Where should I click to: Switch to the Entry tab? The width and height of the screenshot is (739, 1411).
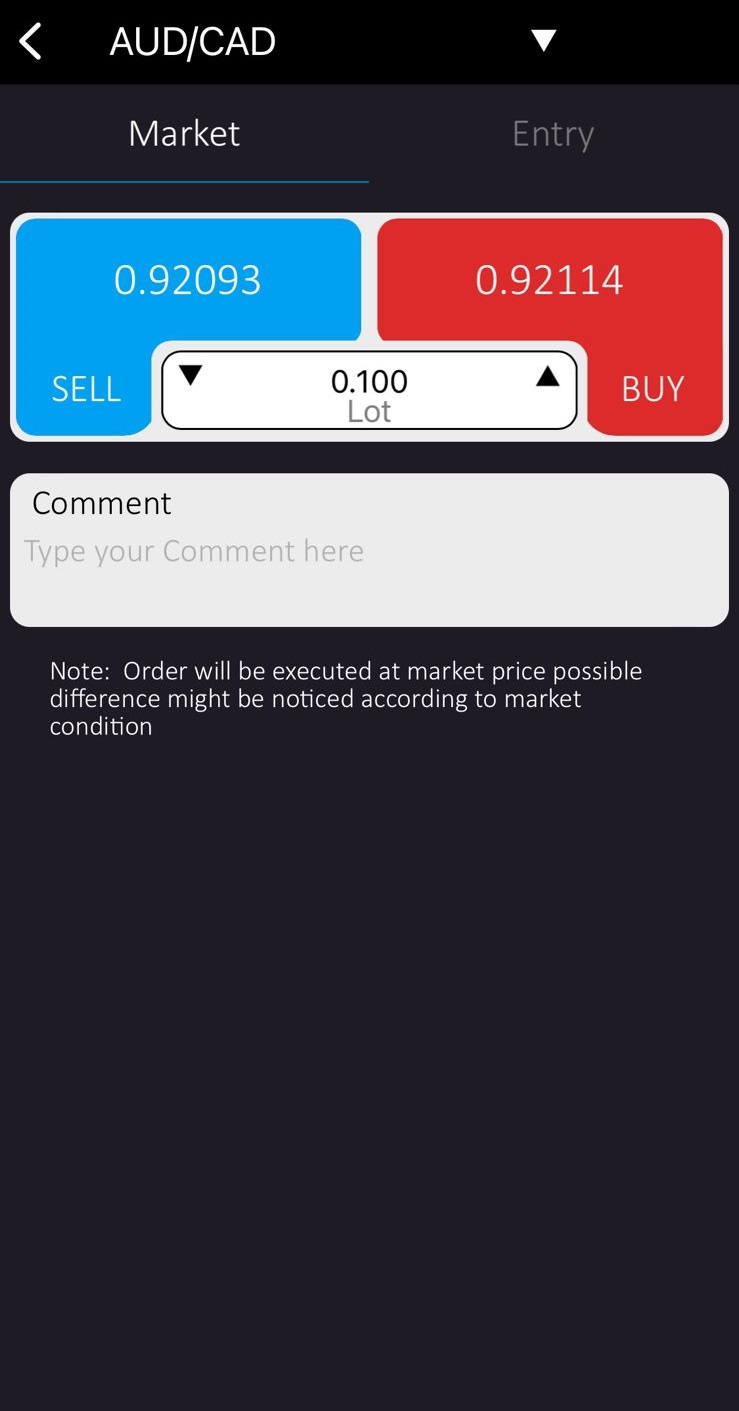click(553, 134)
